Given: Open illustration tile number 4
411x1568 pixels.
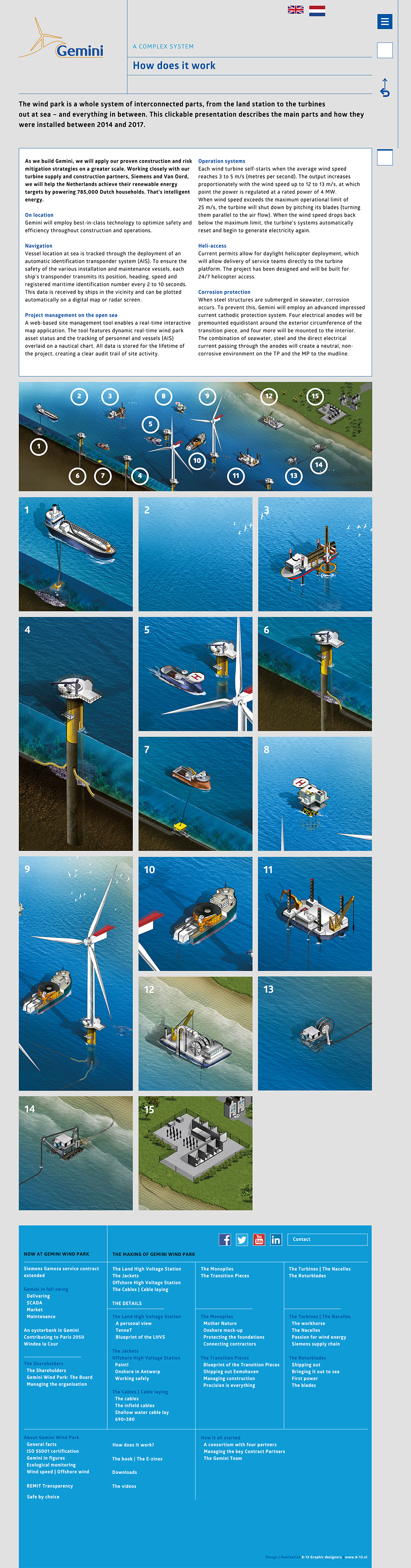Looking at the screenshot, I should click(x=75, y=733).
